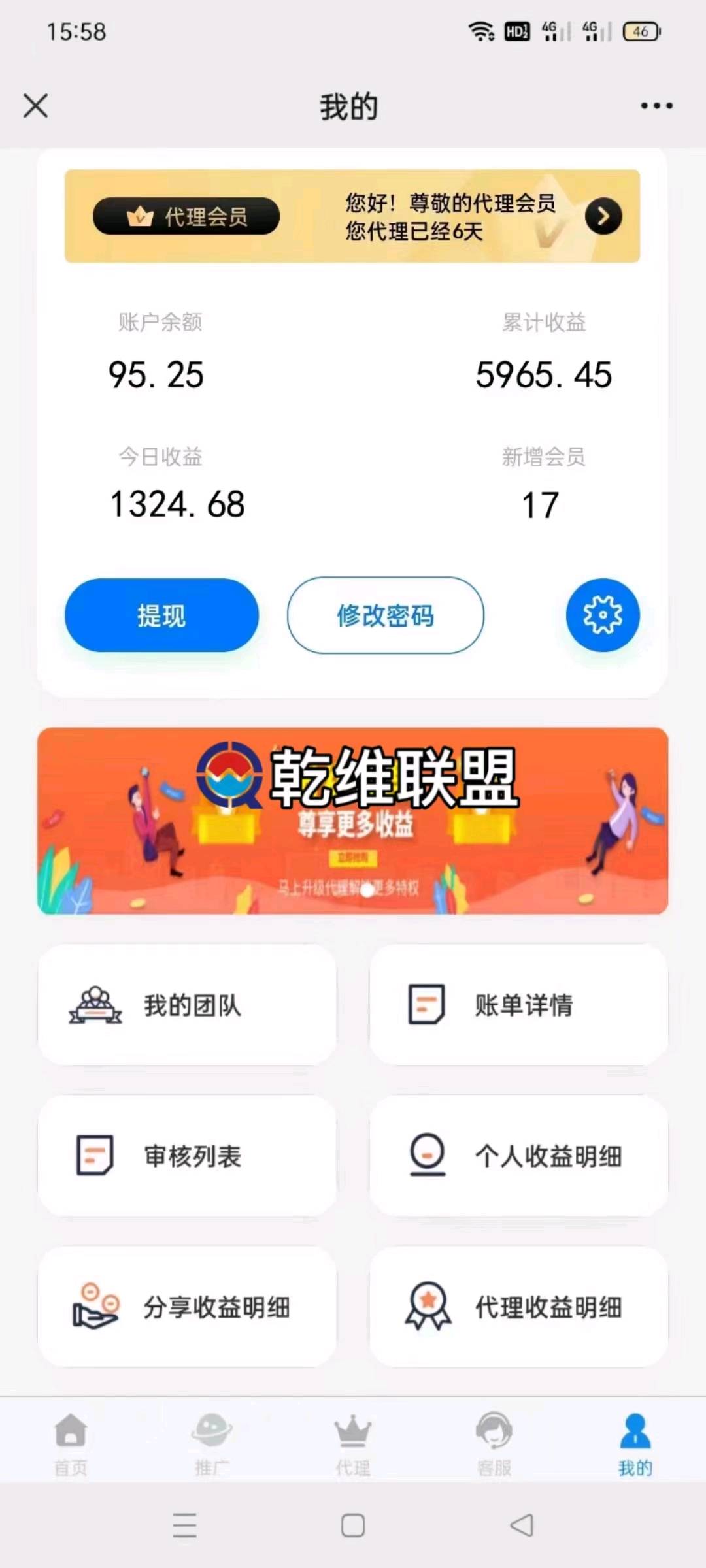This screenshot has height=1568, width=706.
Task: Close the page with the X icon
Action: 35,106
